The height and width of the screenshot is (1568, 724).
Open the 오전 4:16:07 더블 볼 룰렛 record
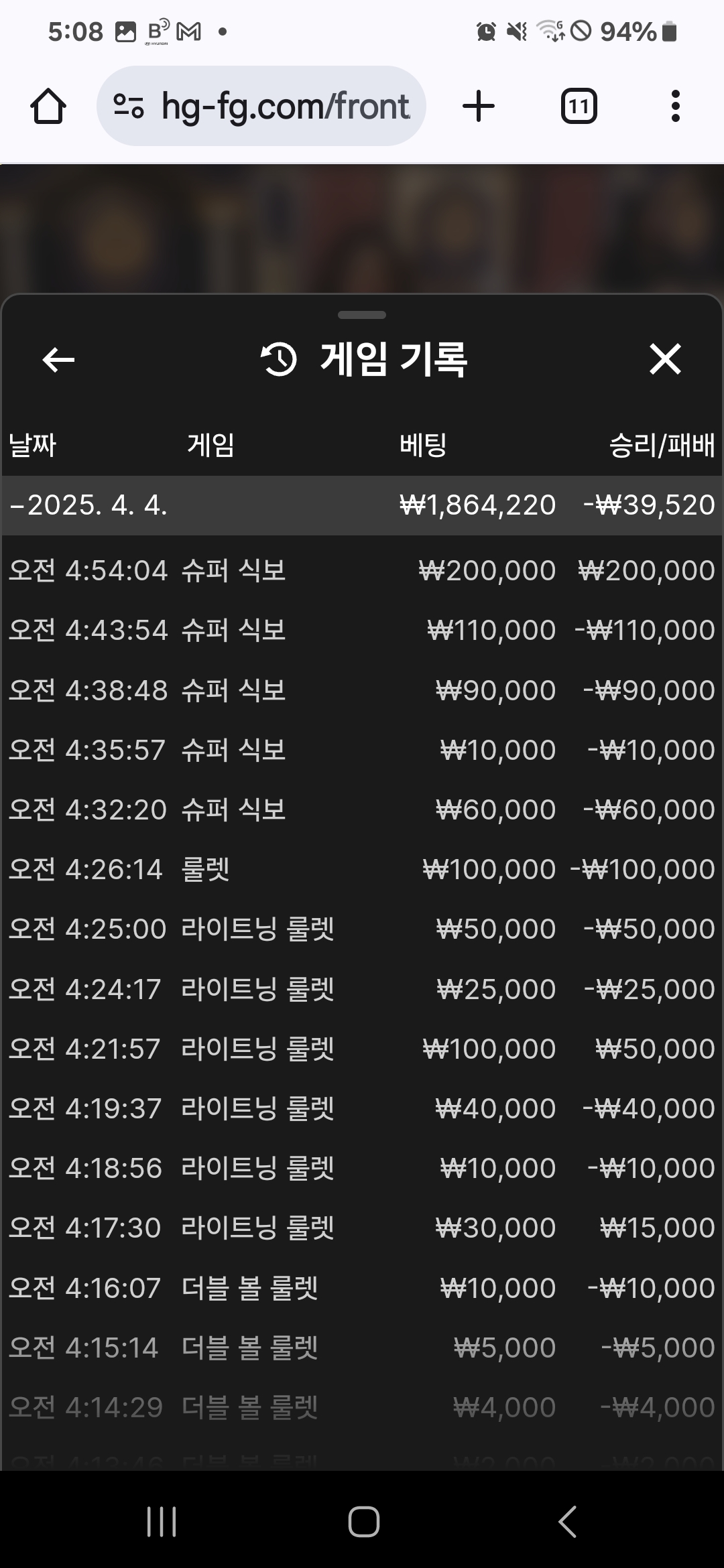point(362,1288)
